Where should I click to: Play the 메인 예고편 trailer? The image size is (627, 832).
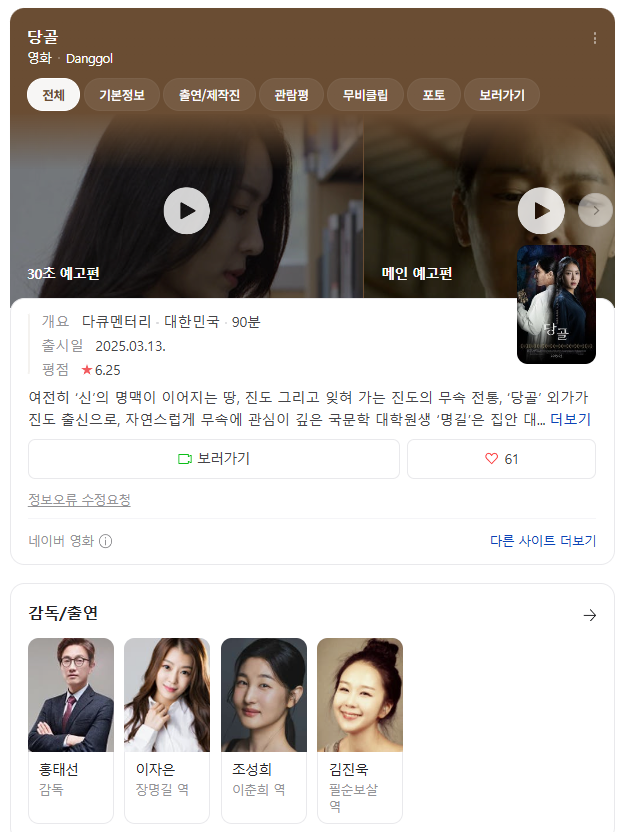(541, 210)
